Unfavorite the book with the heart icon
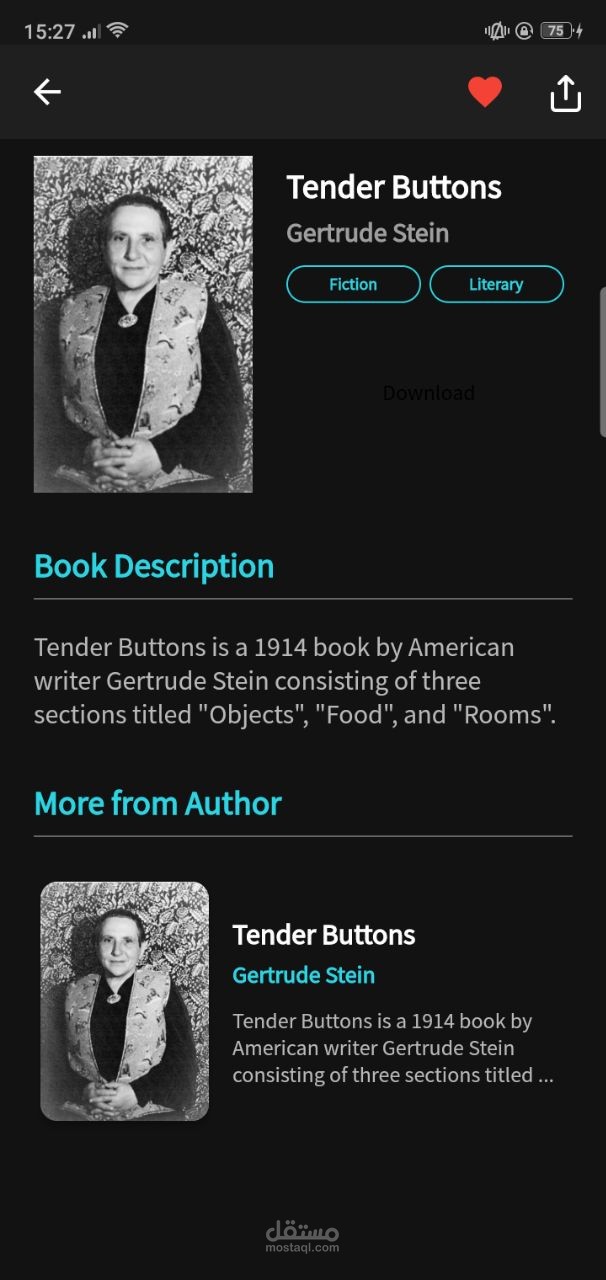Screen dimensions: 606x1280 pos(485,93)
